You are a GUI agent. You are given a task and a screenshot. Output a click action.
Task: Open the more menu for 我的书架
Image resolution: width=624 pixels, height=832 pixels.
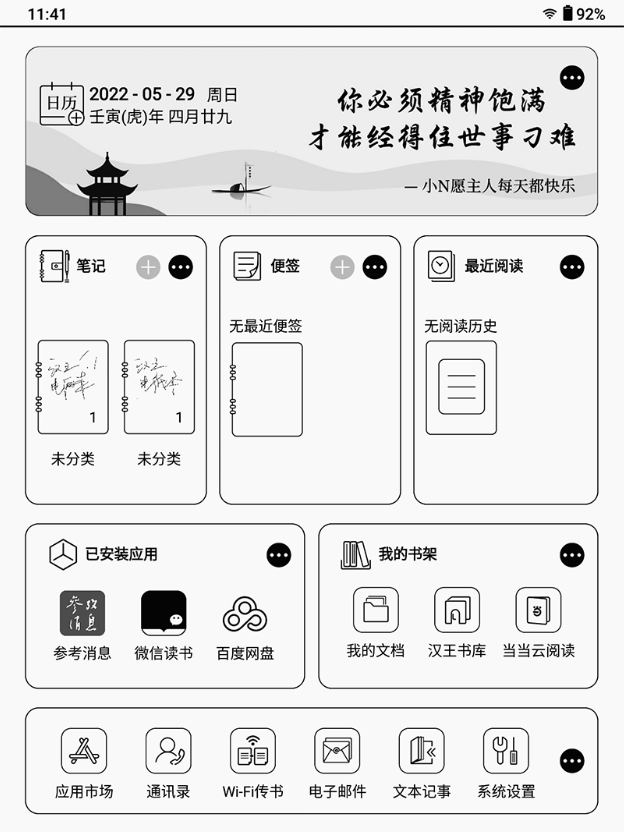point(572,555)
